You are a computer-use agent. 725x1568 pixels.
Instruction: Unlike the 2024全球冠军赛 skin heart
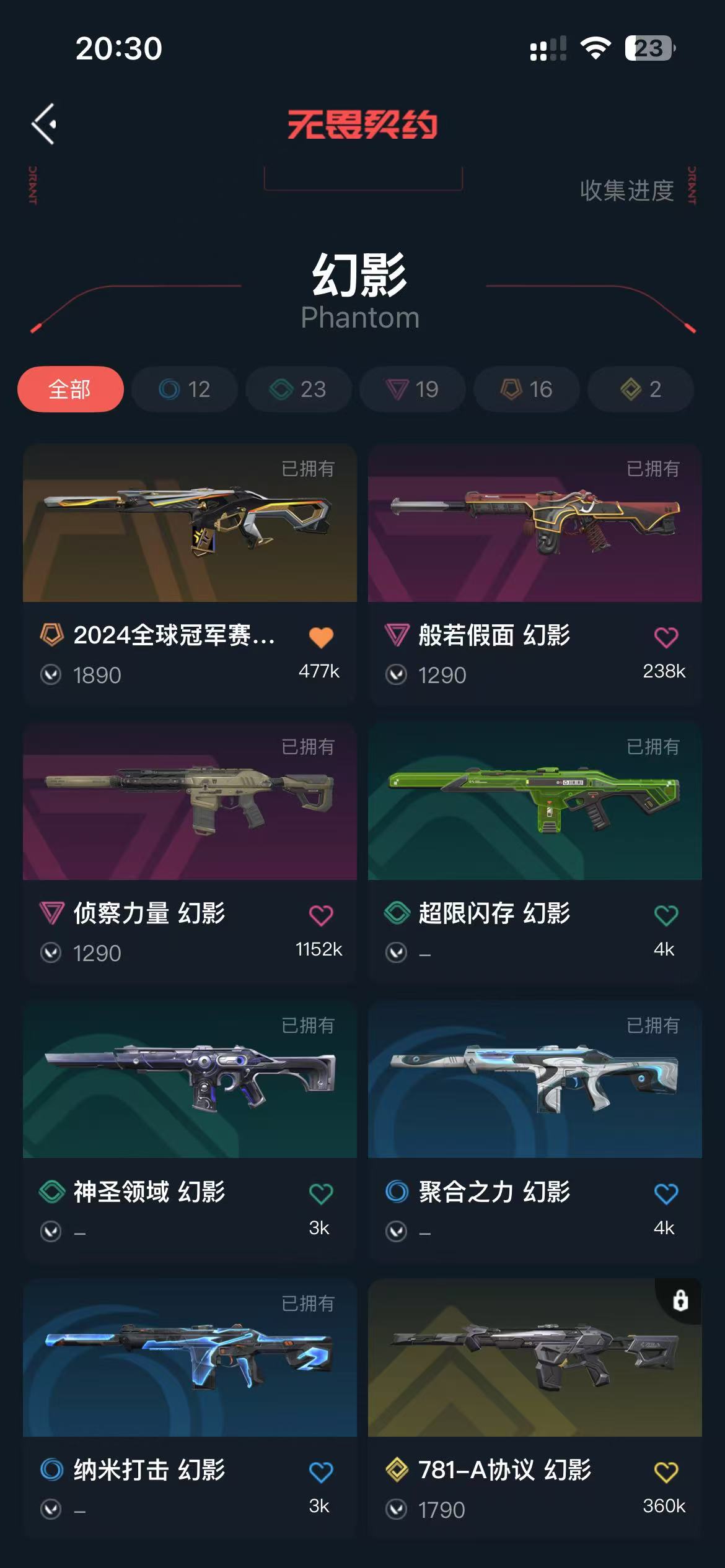pos(321,637)
